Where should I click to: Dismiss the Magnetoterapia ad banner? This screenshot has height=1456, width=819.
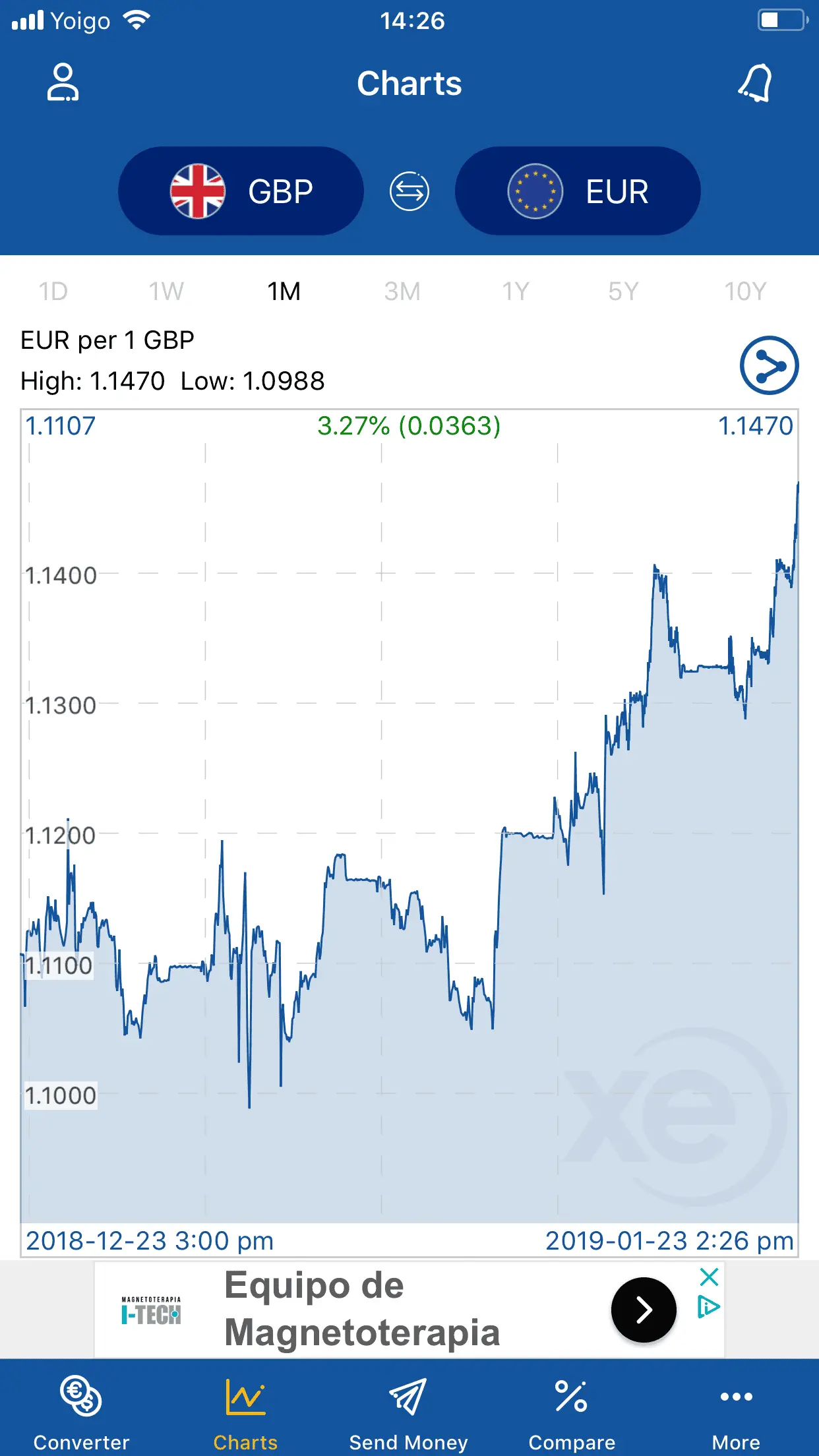click(709, 1277)
